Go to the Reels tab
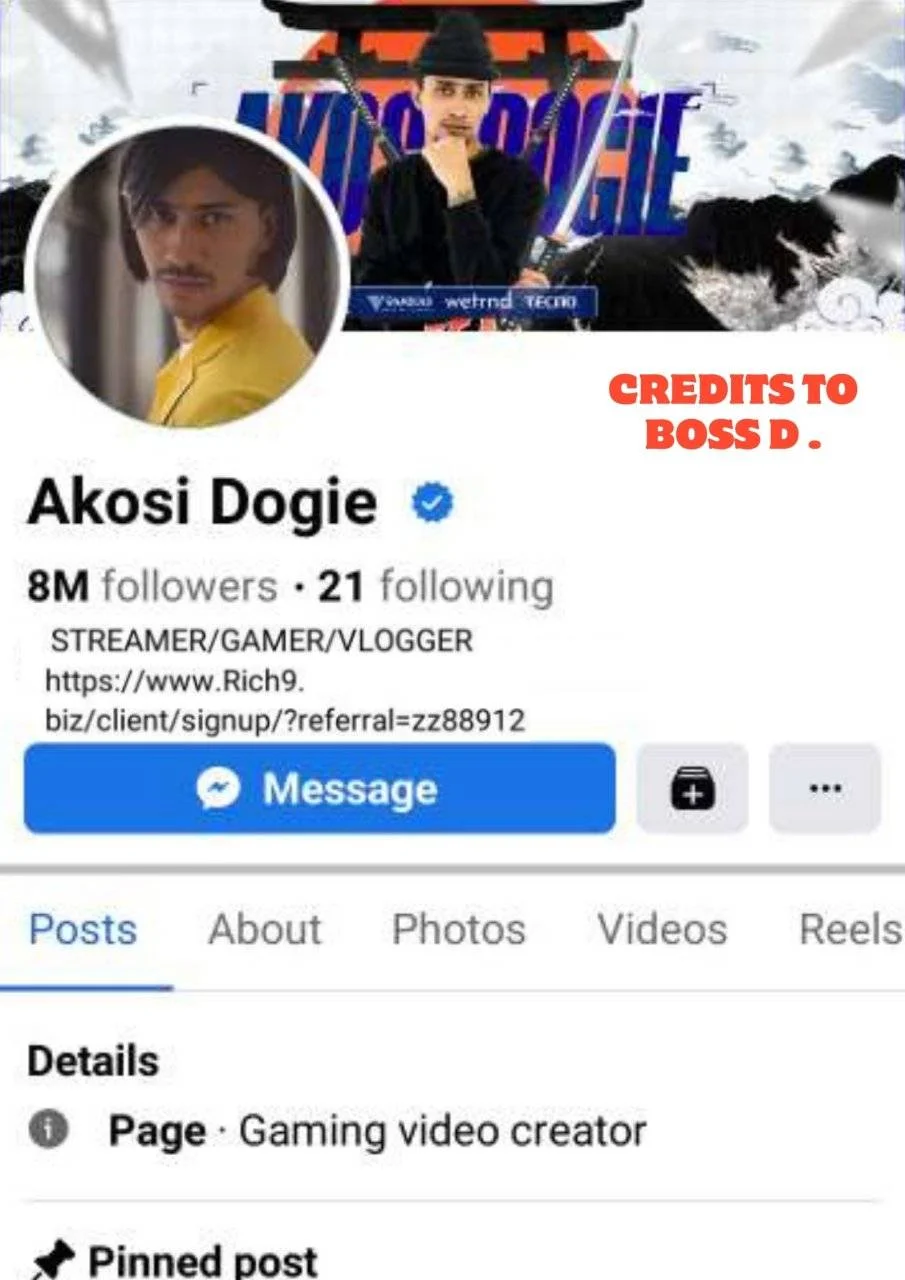The height and width of the screenshot is (1280, 905). [849, 930]
